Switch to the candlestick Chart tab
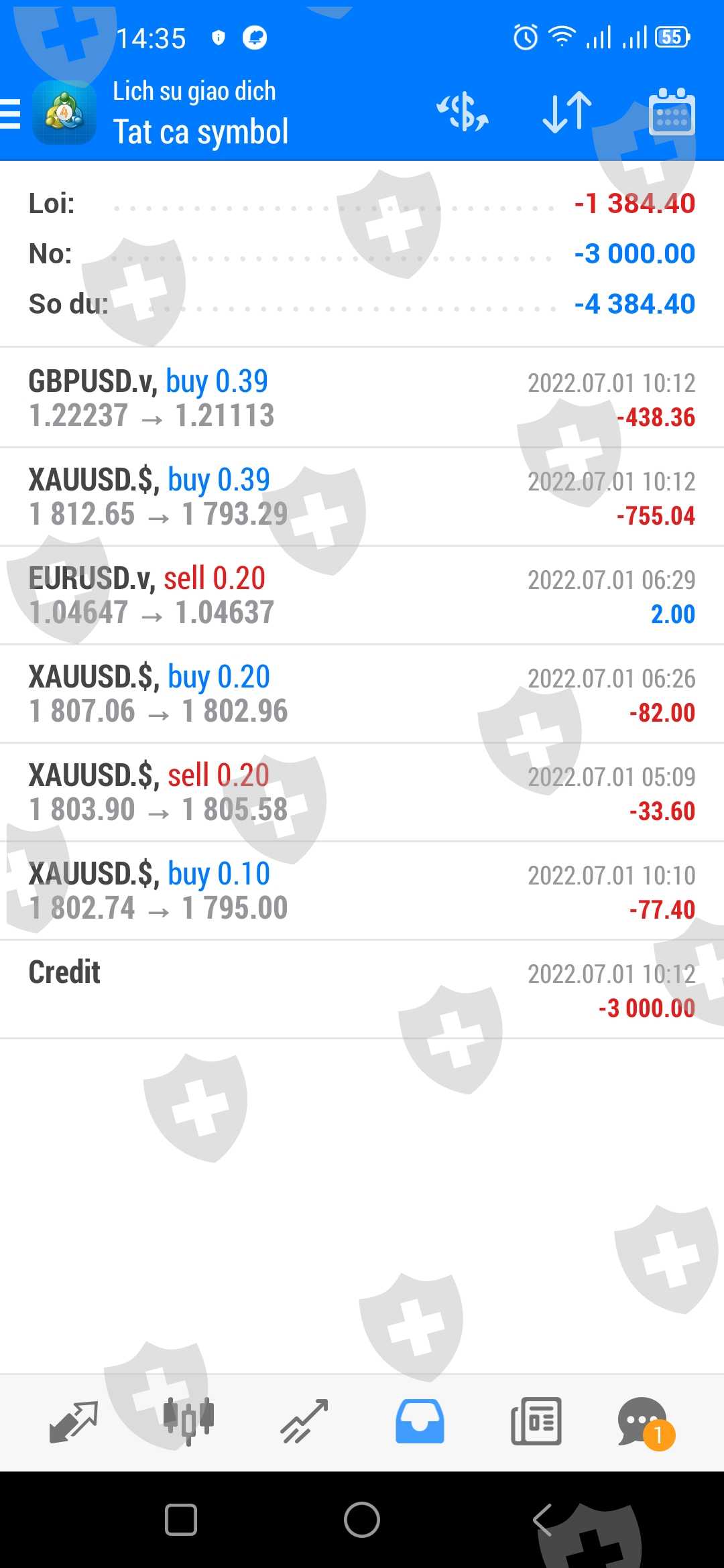Image resolution: width=724 pixels, height=1568 pixels. (188, 1422)
